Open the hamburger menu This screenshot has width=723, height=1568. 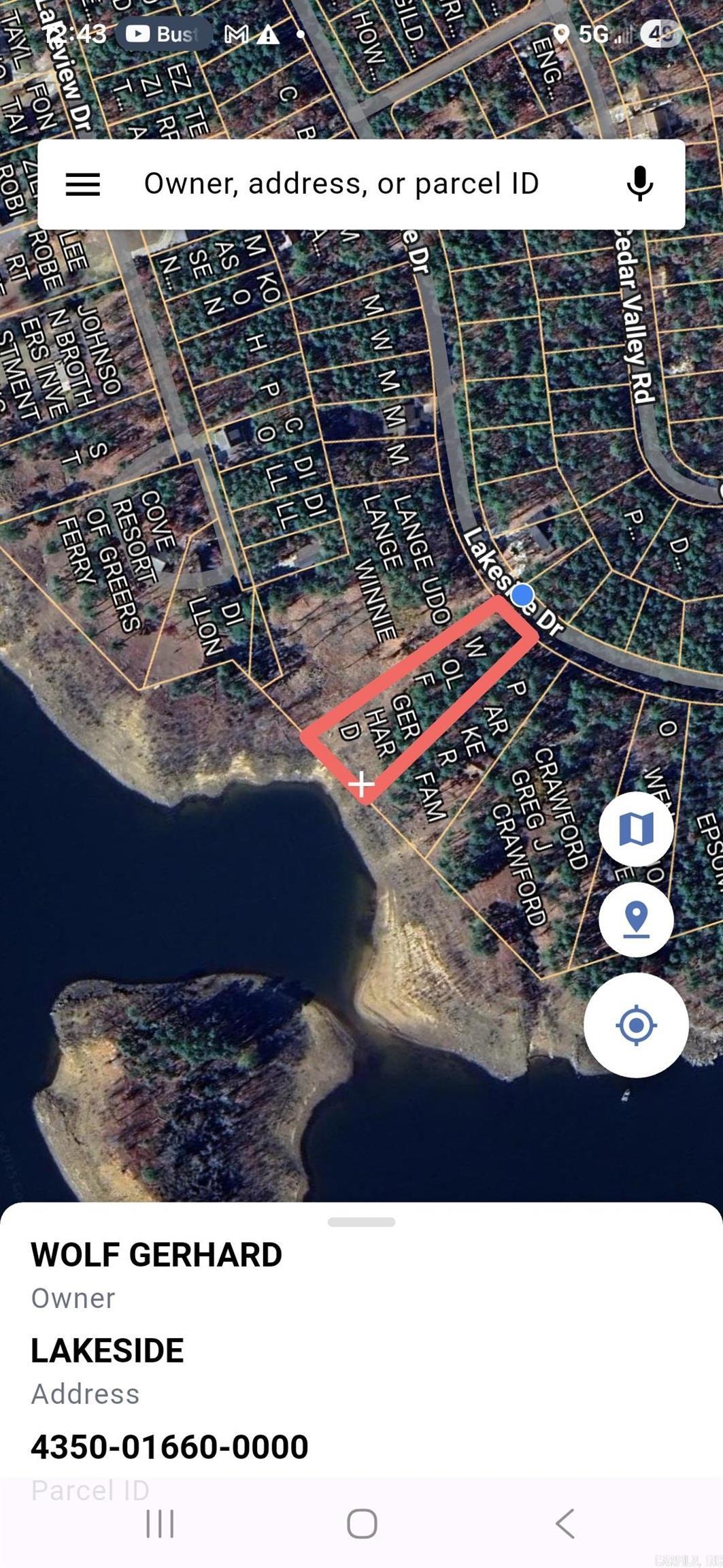tap(83, 184)
